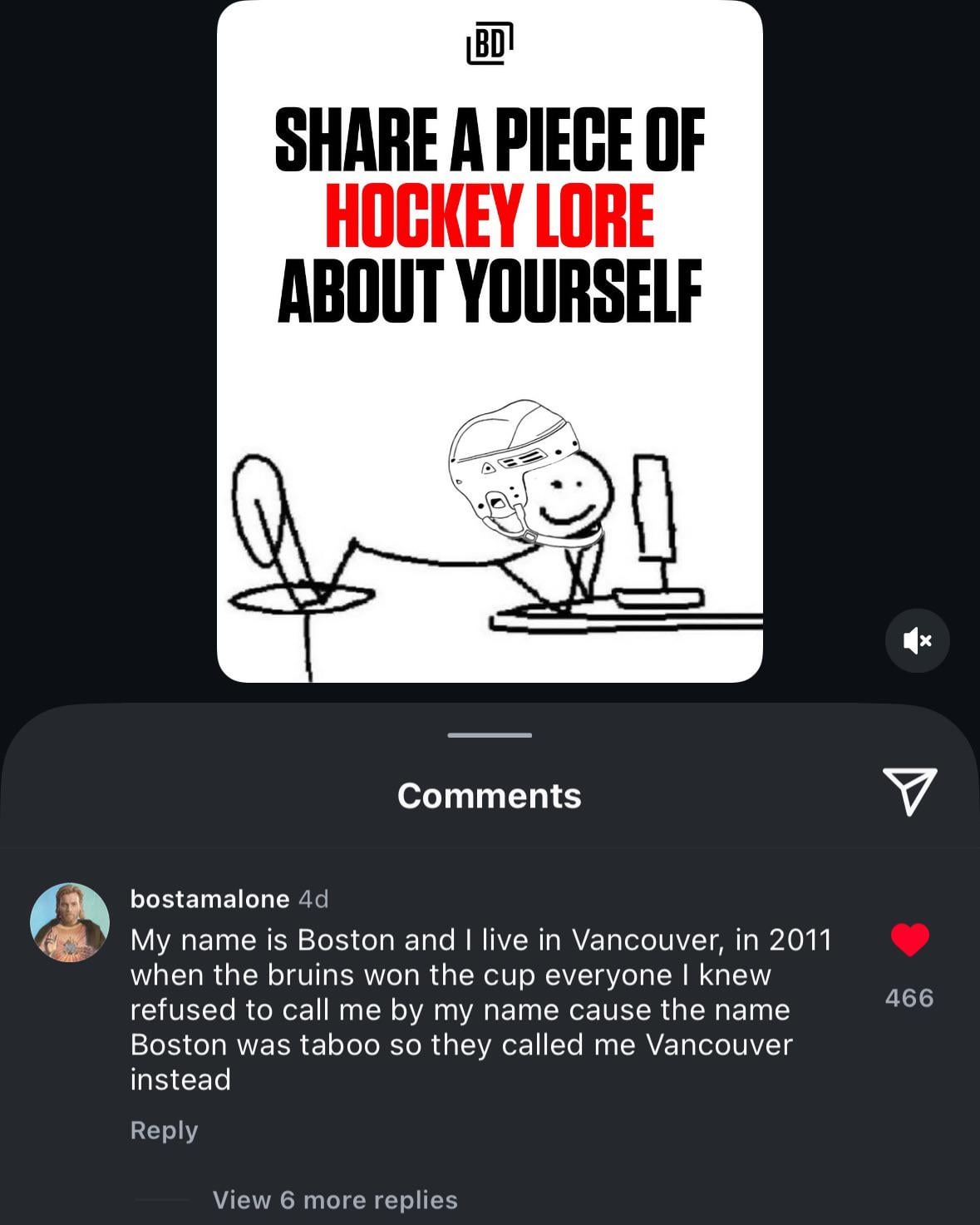Unlike bostamalone's comment
This screenshot has width=980, height=1225.
pos(909,940)
